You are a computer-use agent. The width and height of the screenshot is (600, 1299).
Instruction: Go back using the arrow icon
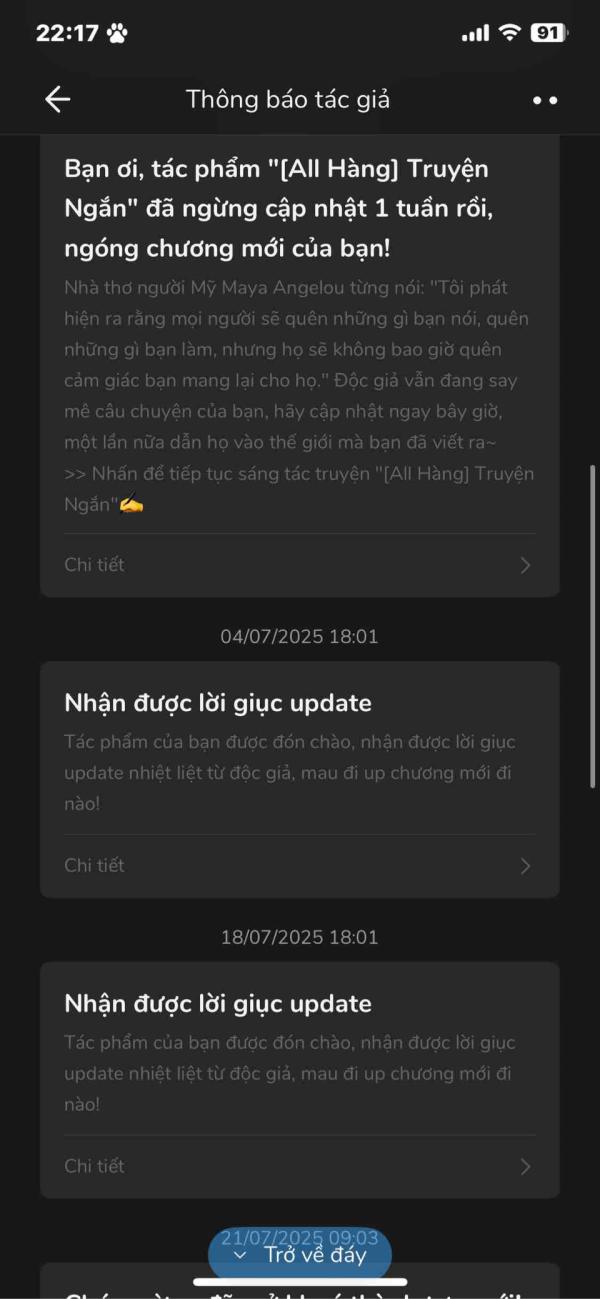(57, 99)
